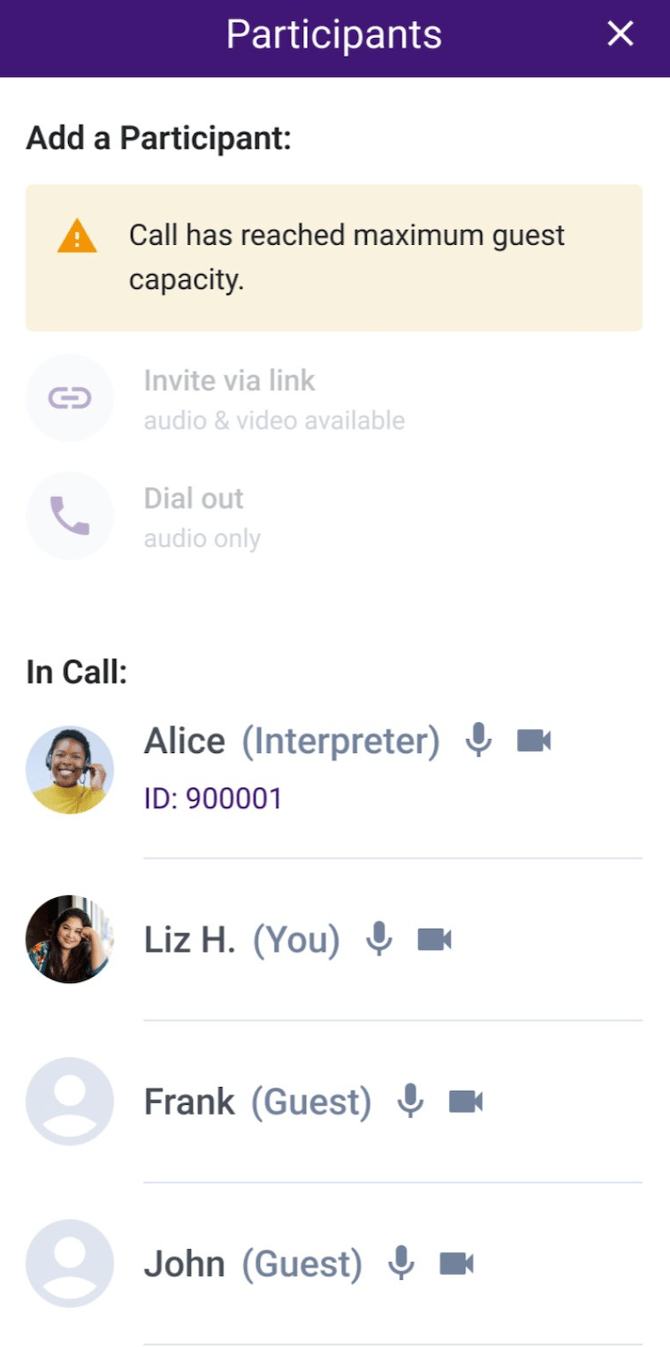Toggle Liz H.'s video camera

pos(434,939)
